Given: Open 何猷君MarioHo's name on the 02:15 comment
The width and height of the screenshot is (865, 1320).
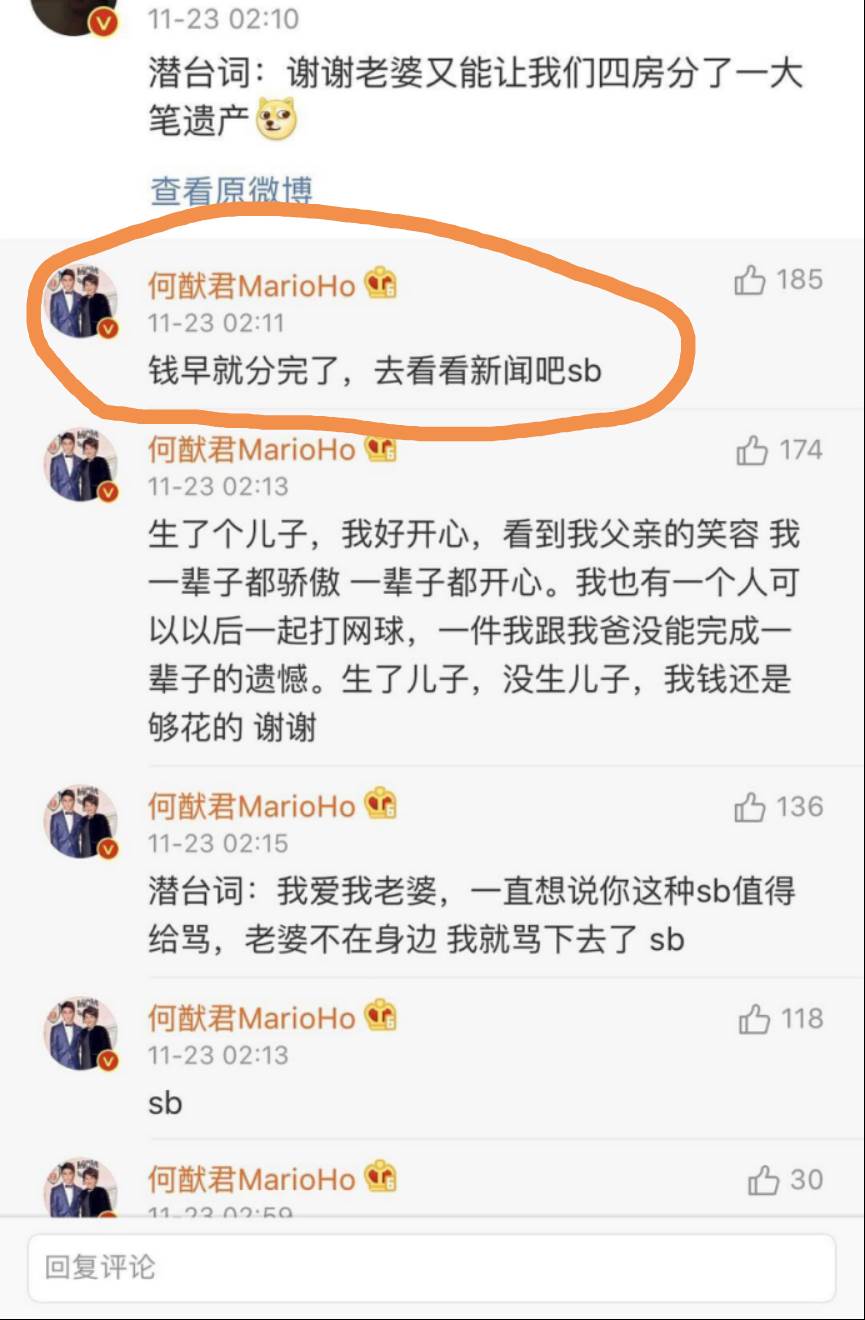Looking at the screenshot, I should point(251,806).
